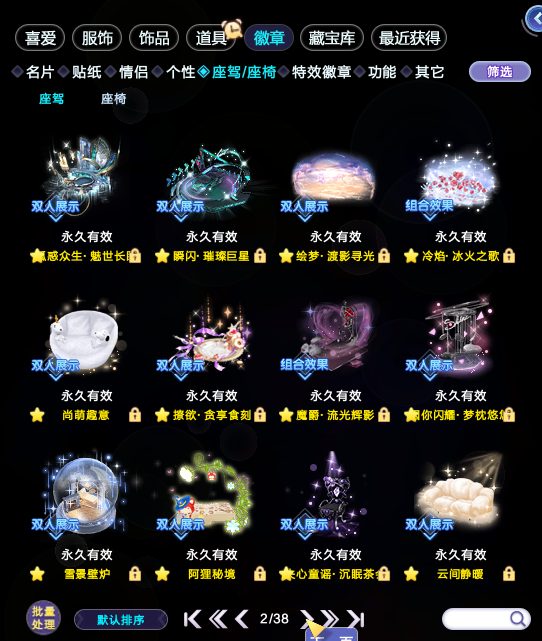Tap the 批量处理 button
542x641 pixels.
point(43,617)
